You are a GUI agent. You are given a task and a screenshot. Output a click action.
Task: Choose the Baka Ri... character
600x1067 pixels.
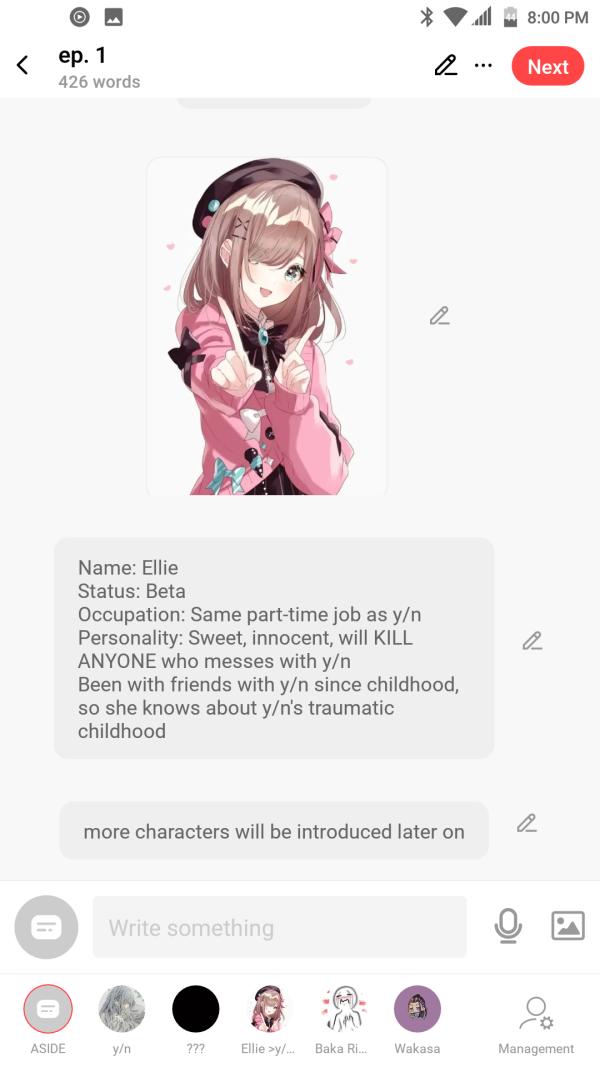point(342,1010)
